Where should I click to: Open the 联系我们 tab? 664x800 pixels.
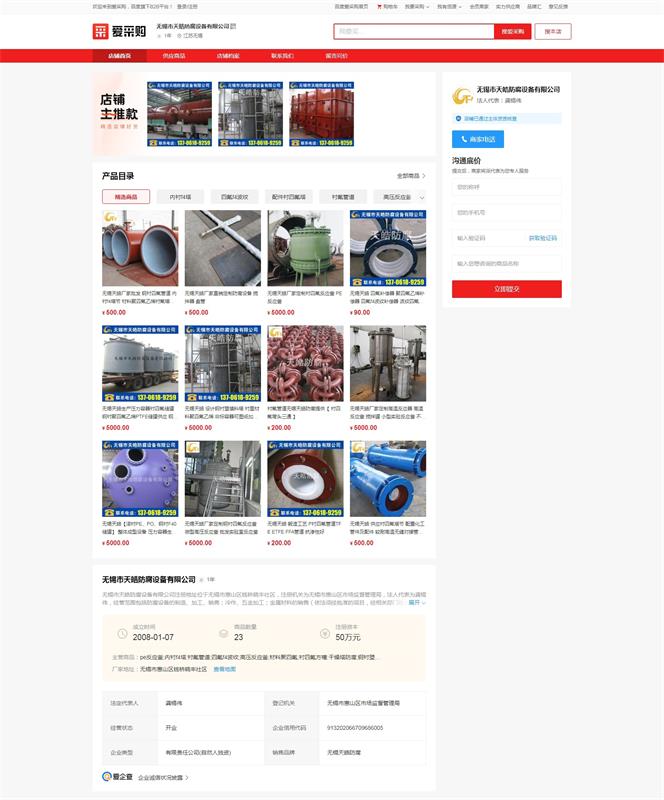[x=283, y=56]
